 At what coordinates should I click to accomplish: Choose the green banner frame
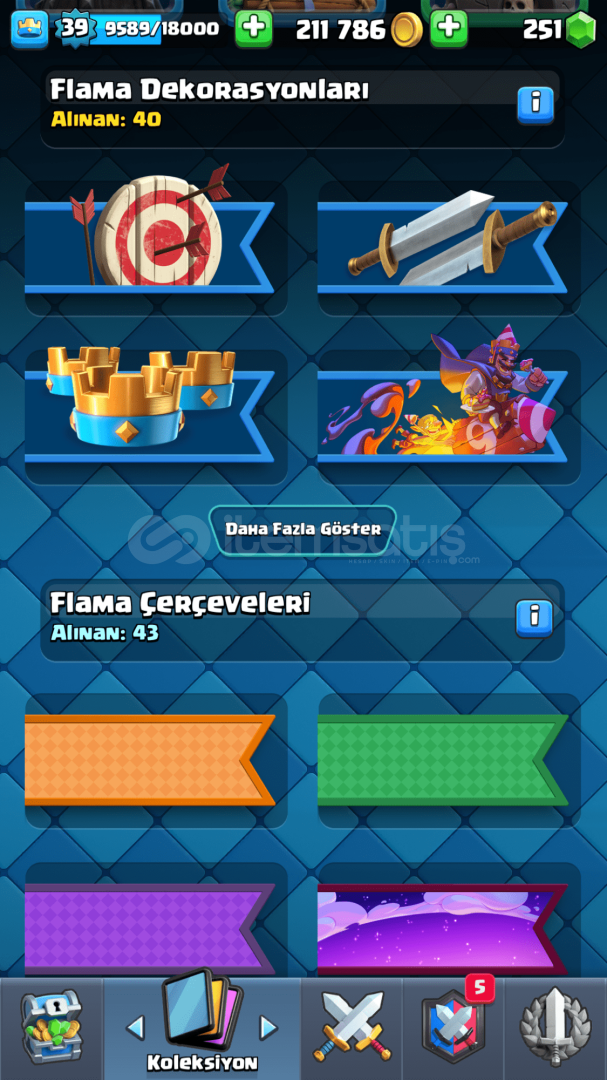coord(449,760)
